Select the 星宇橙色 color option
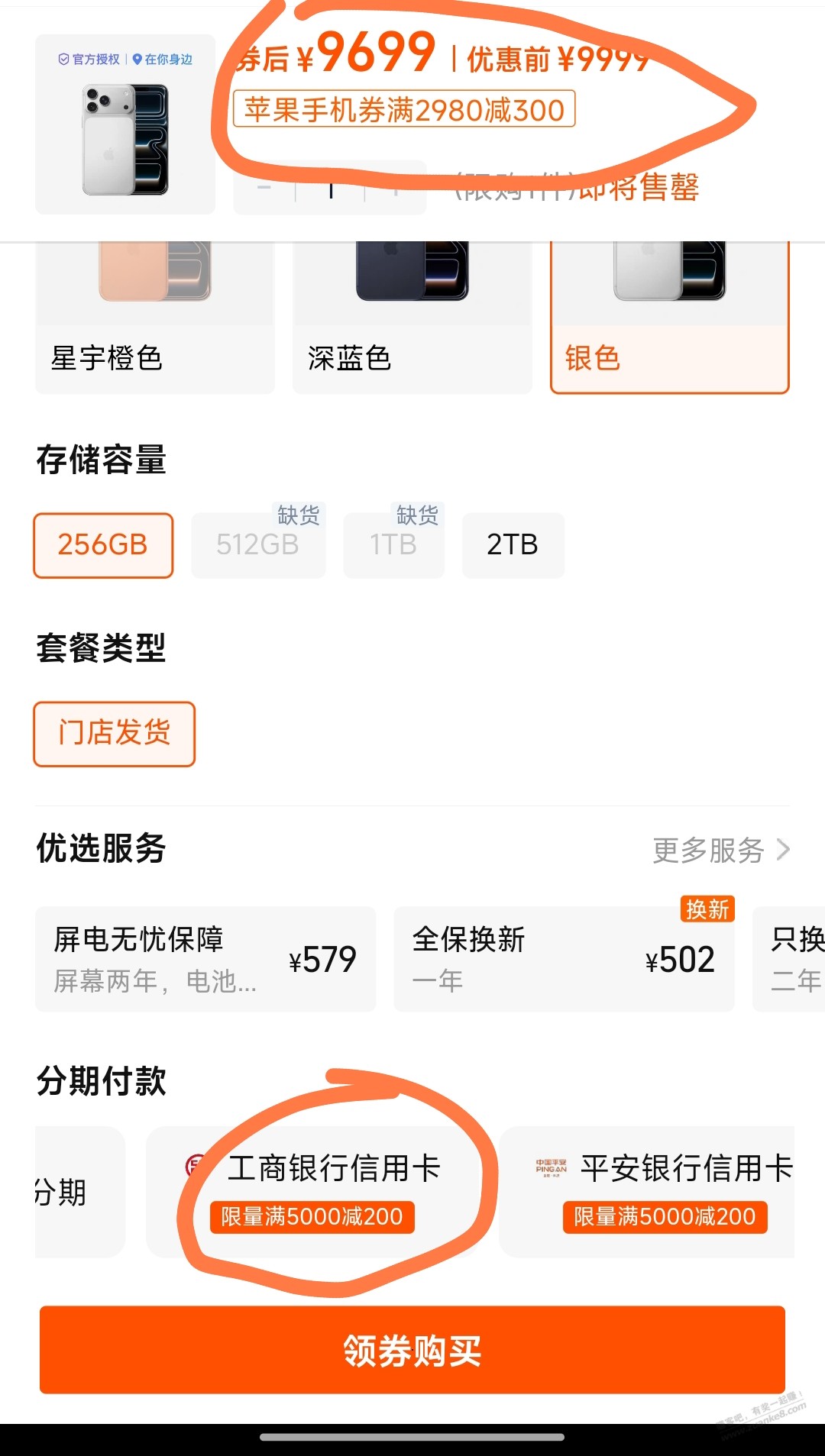The width and height of the screenshot is (825, 1456). point(154,321)
